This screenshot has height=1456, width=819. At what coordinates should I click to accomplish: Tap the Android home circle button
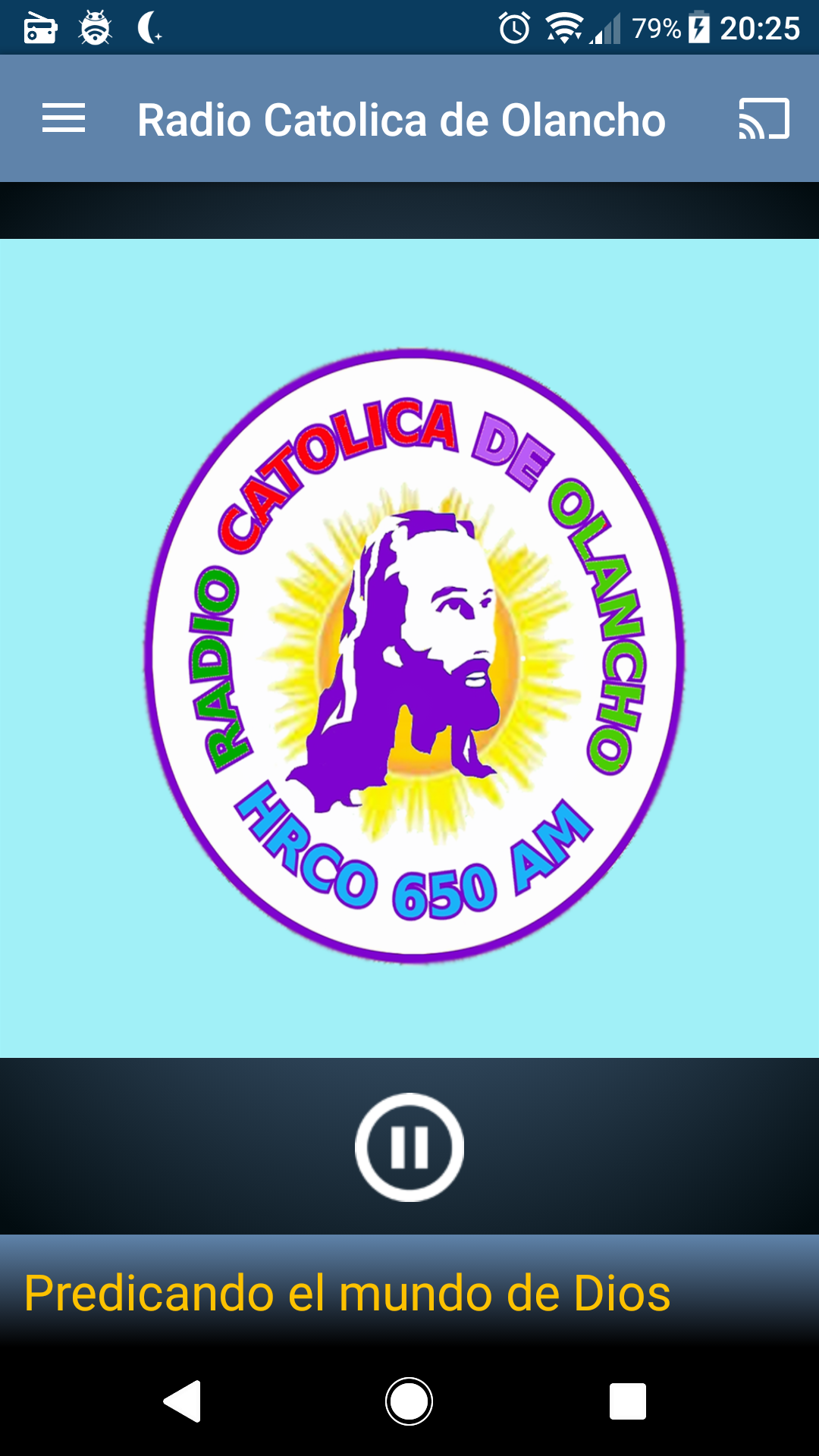pos(409,1401)
